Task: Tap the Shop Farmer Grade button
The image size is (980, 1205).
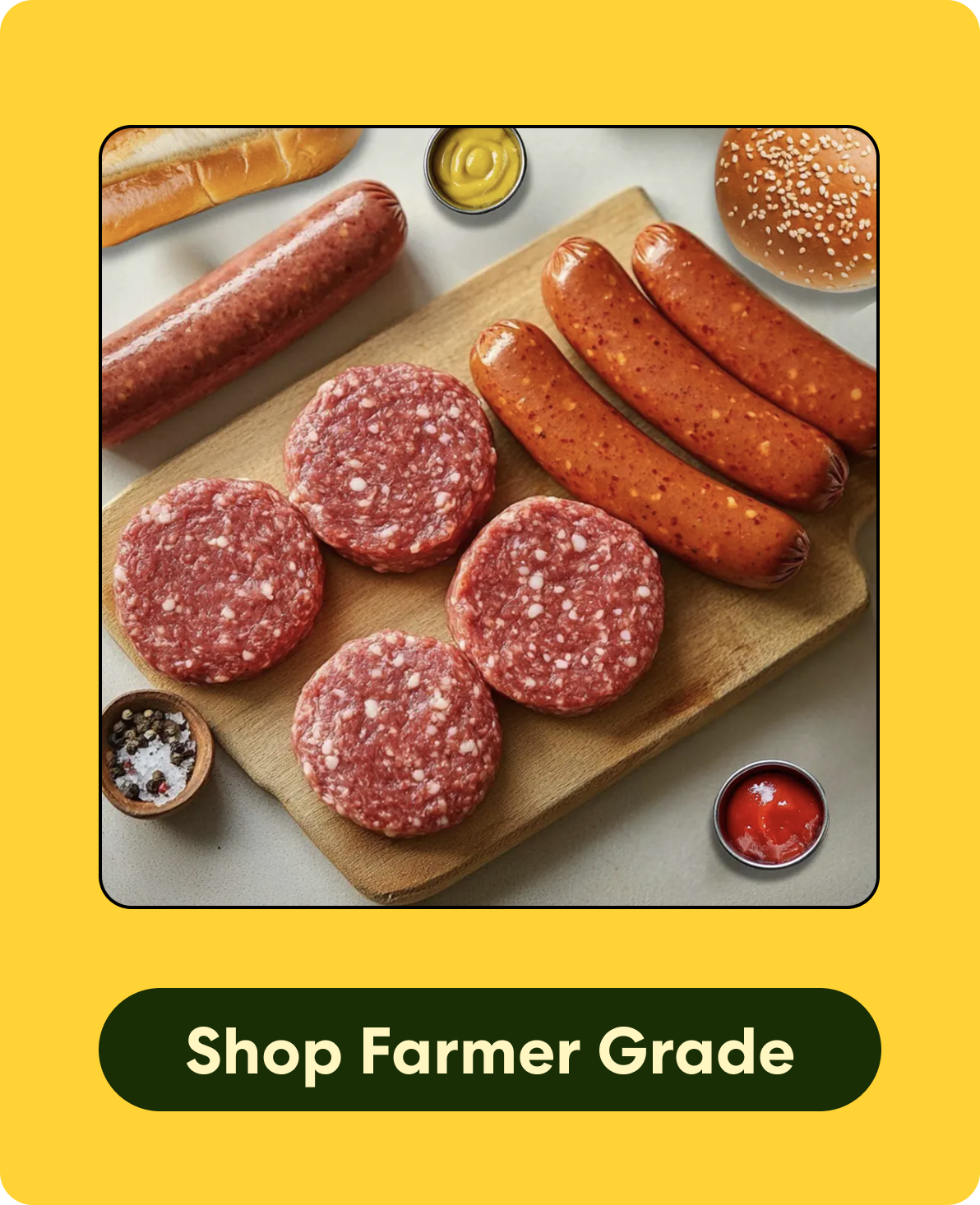Action: [490, 1050]
